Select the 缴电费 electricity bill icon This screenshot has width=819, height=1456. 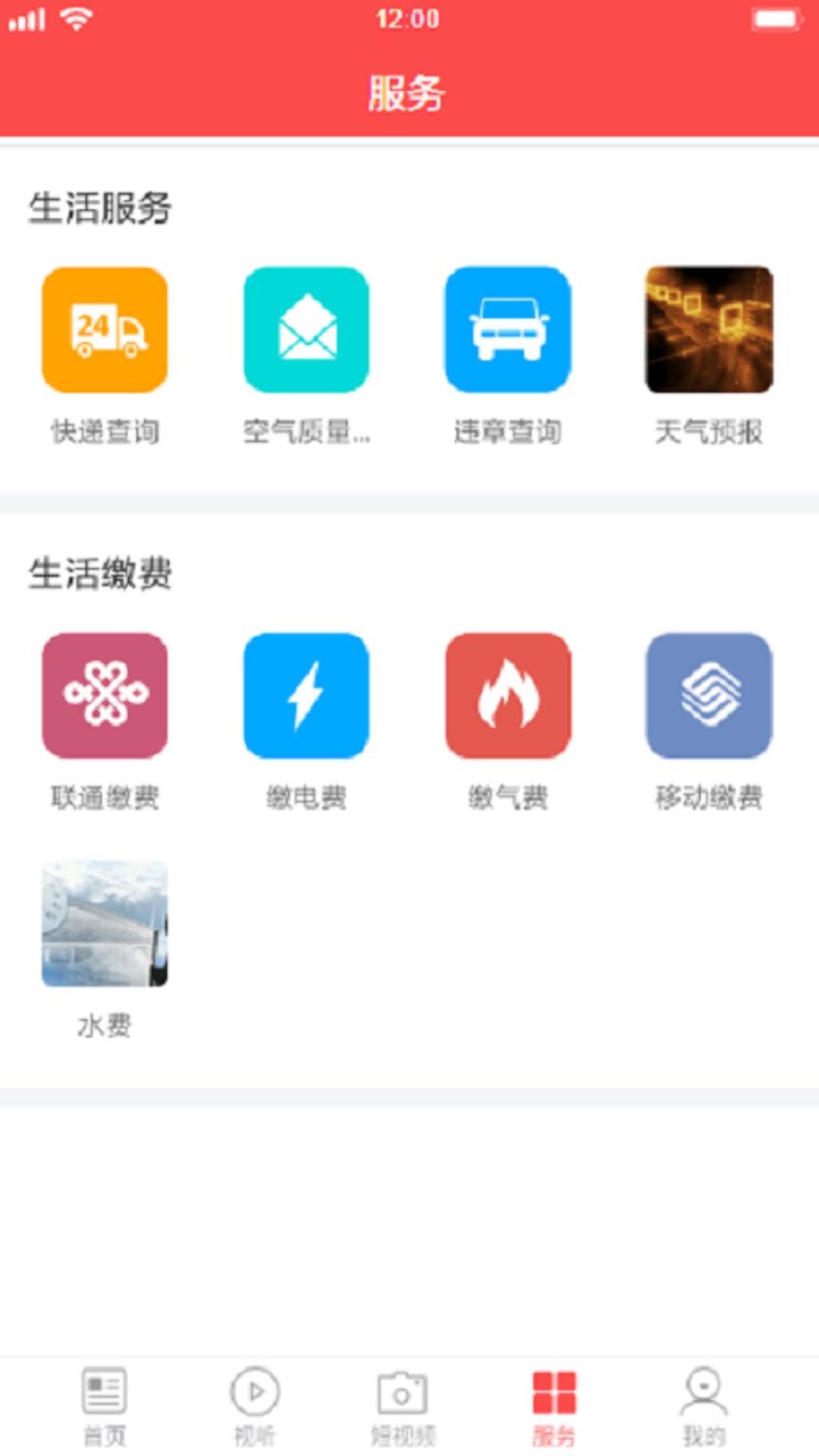306,696
